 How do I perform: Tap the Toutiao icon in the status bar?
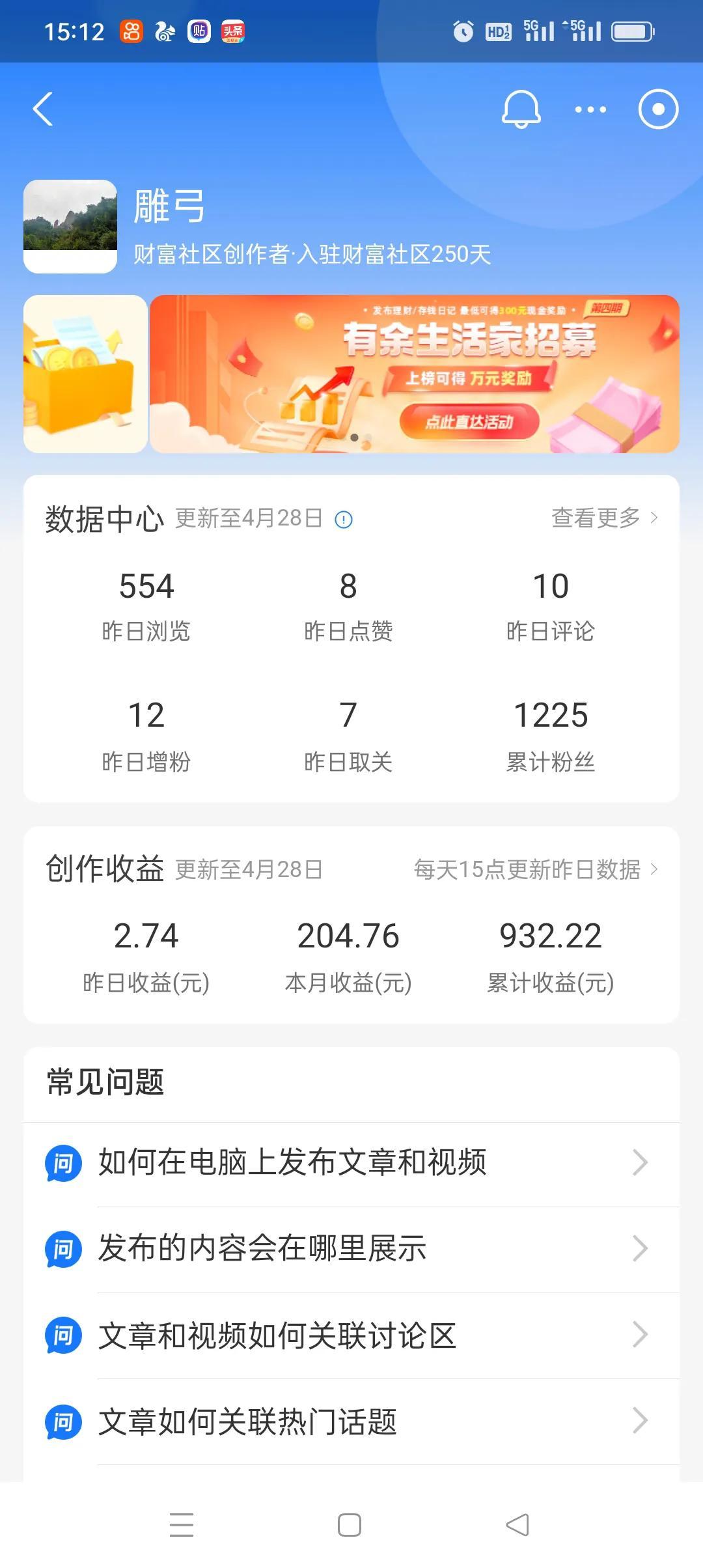coord(232,31)
